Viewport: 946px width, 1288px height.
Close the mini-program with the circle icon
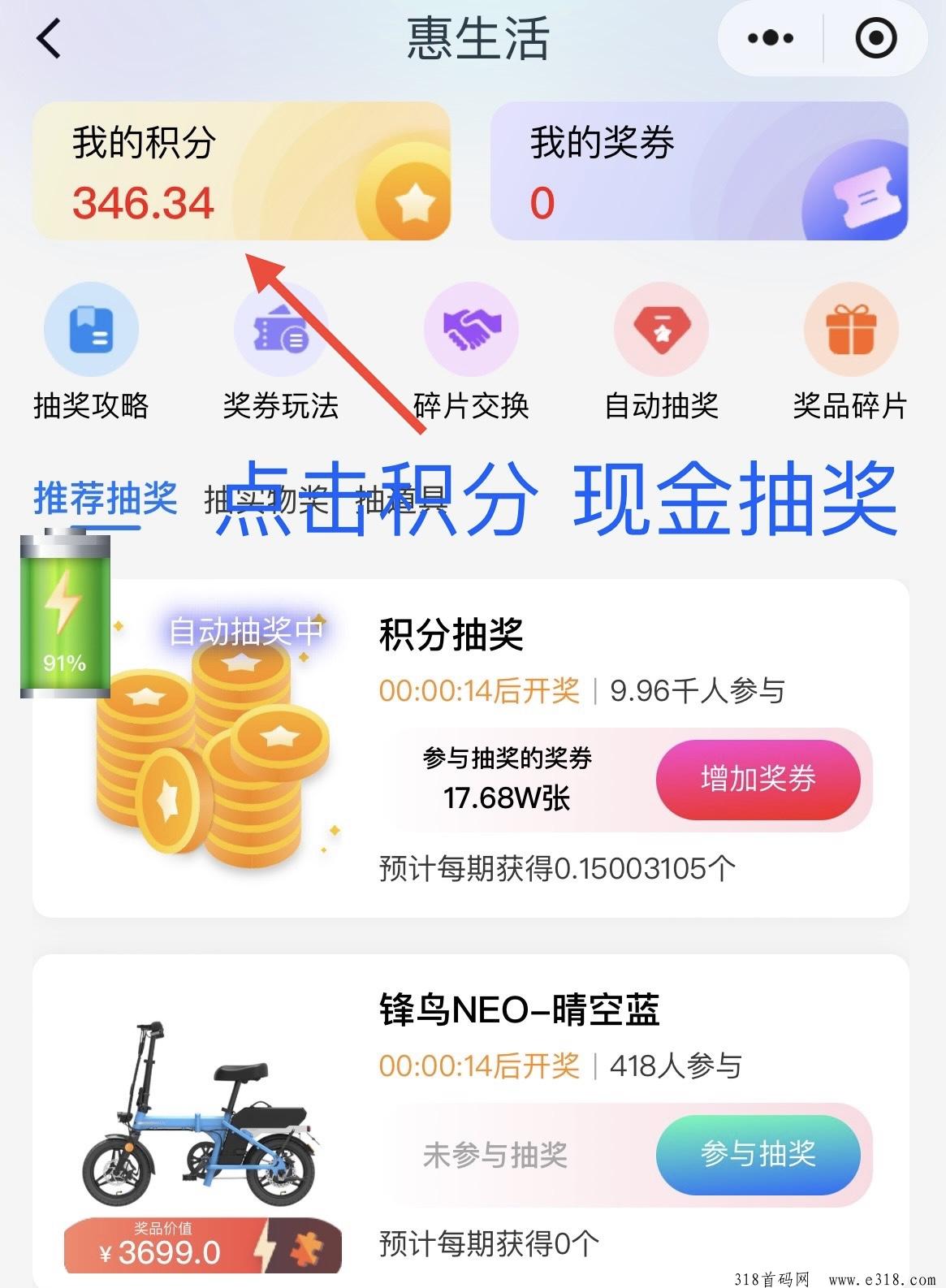point(876,38)
